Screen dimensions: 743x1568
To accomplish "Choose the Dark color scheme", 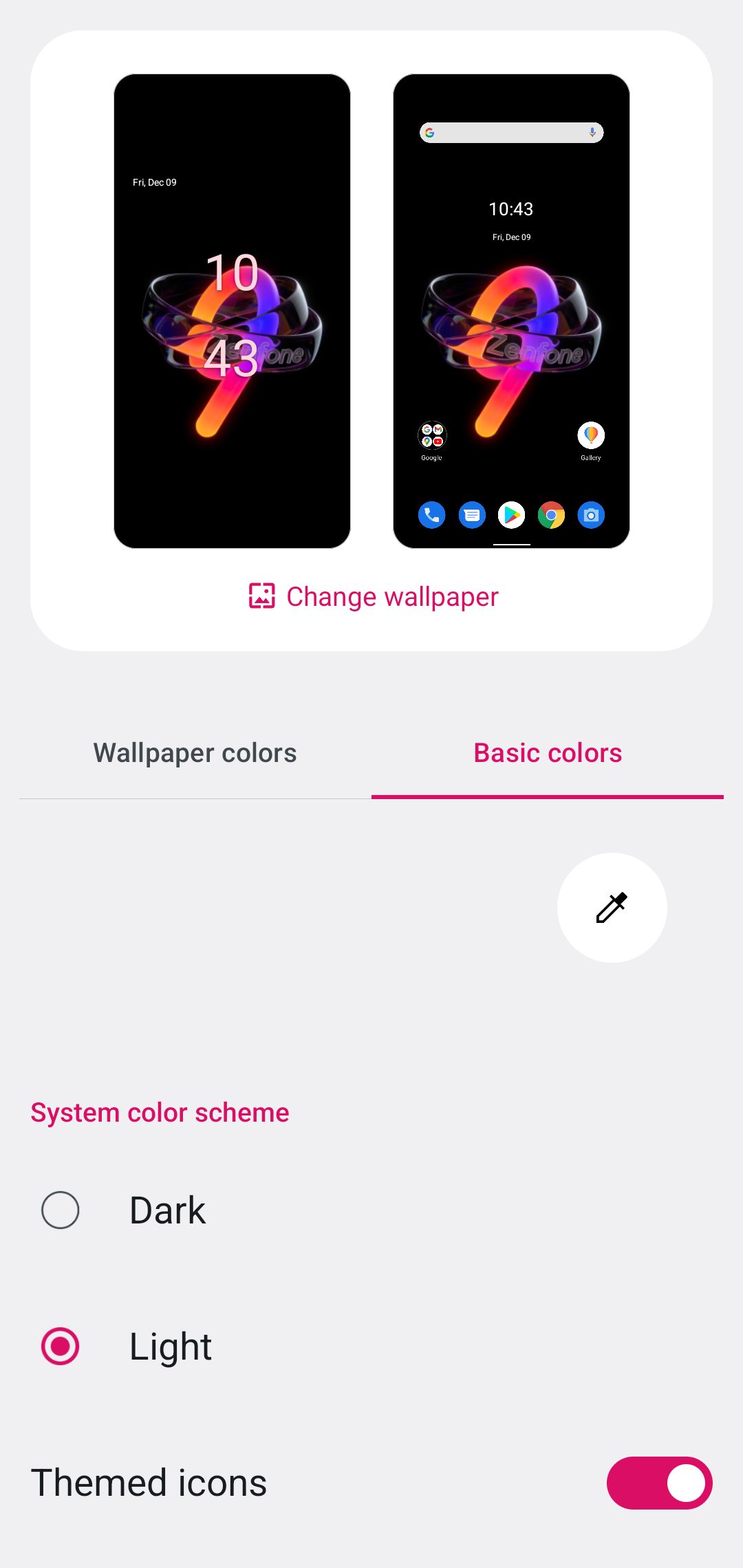I will [61, 1210].
